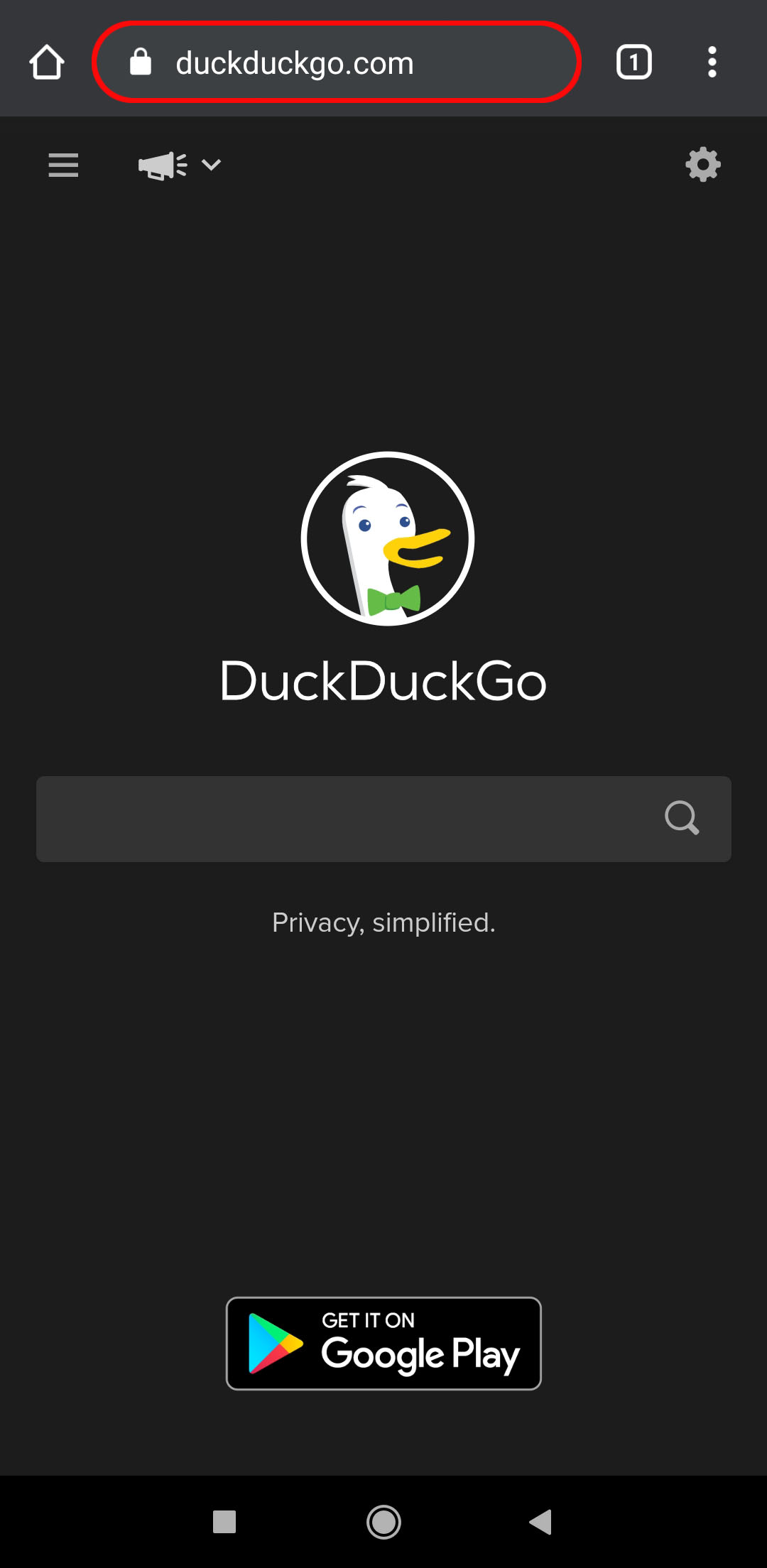This screenshot has height=1568, width=767.
Task: Open the DuckDuckGo hamburger menu
Action: click(x=63, y=165)
